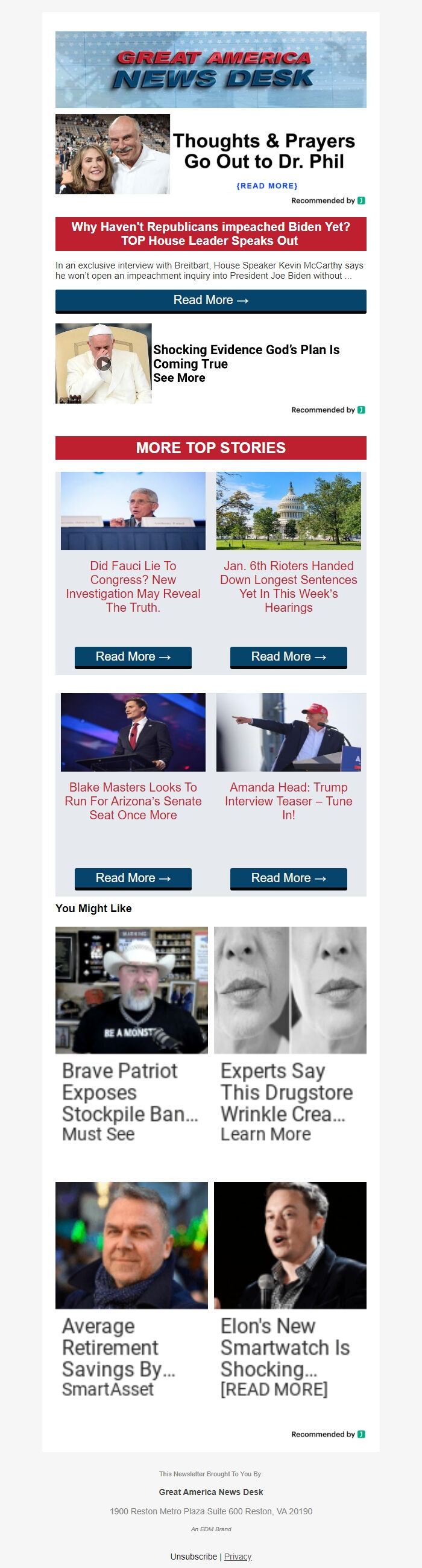Open Elon's New Smartwatch ad

pos(290,1289)
